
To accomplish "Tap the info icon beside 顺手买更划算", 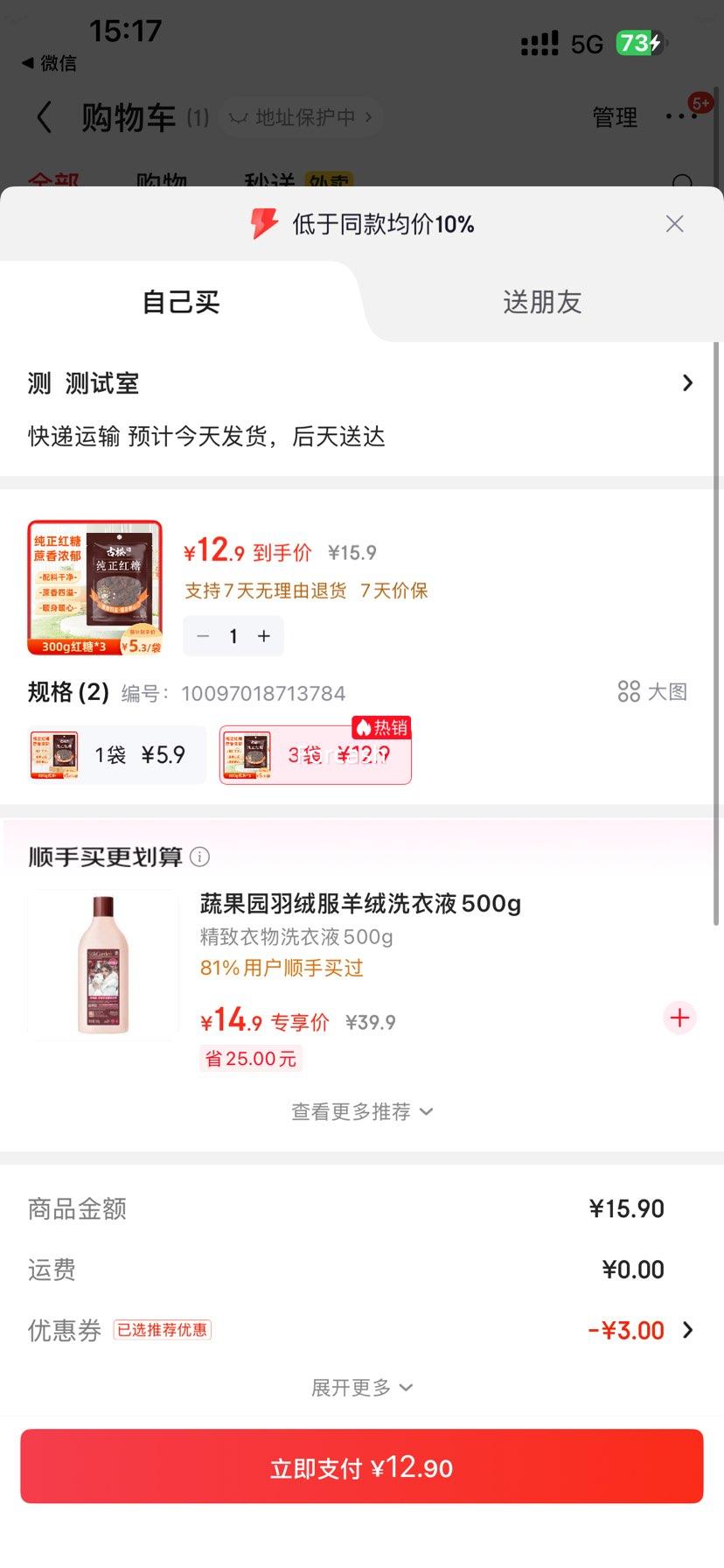I will point(200,857).
